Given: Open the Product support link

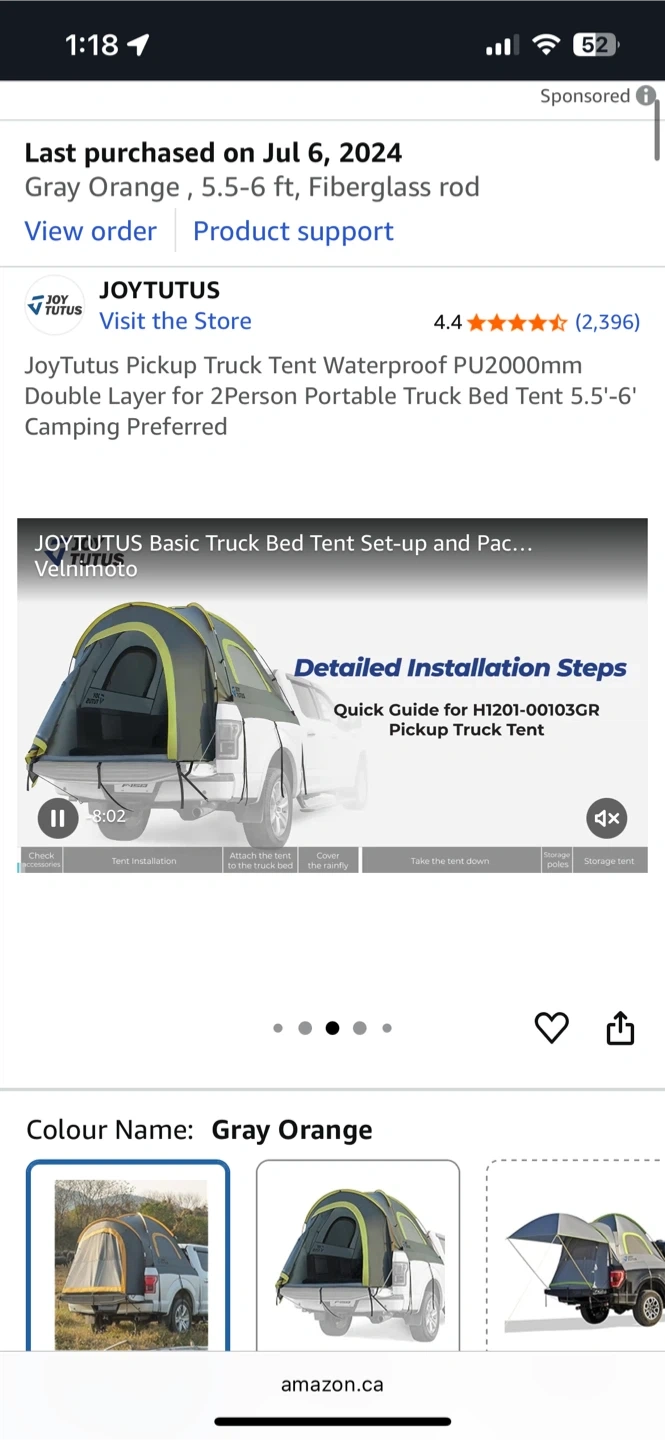Looking at the screenshot, I should (x=293, y=231).
